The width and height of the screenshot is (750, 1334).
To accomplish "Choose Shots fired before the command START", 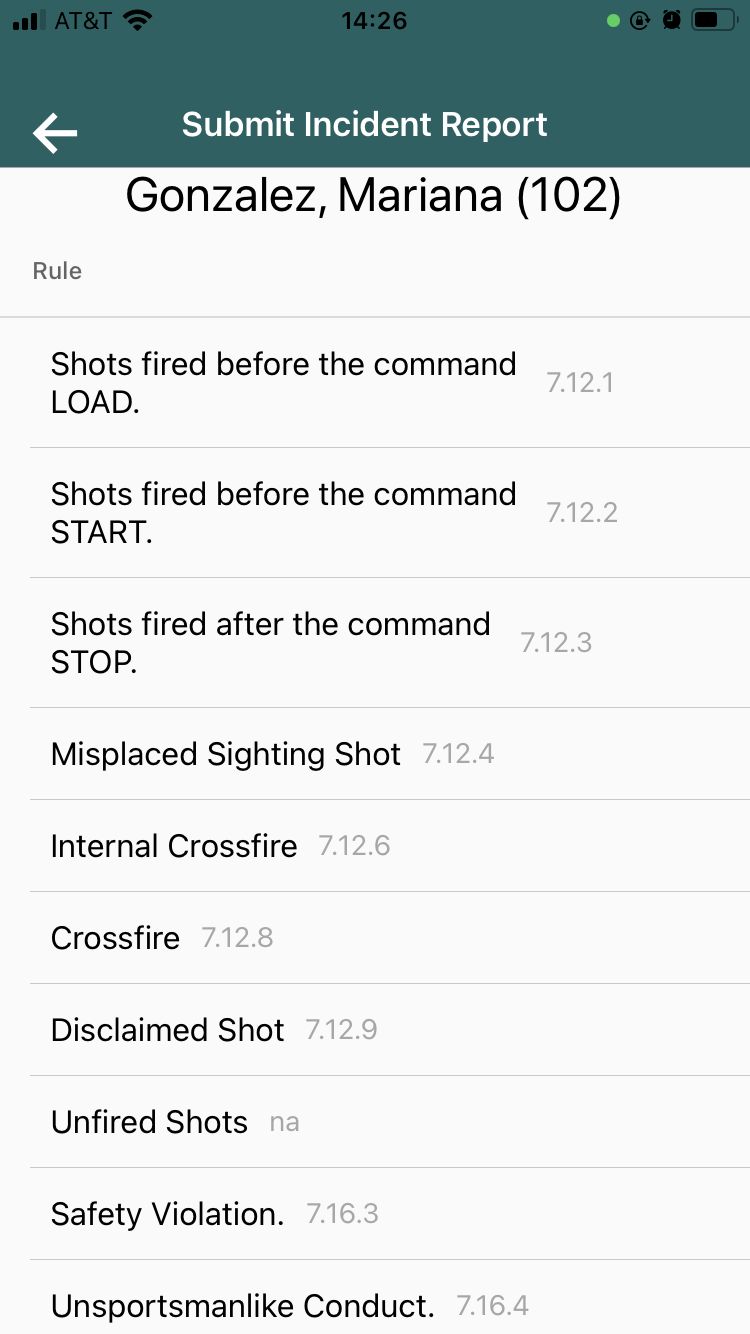I will click(x=285, y=513).
